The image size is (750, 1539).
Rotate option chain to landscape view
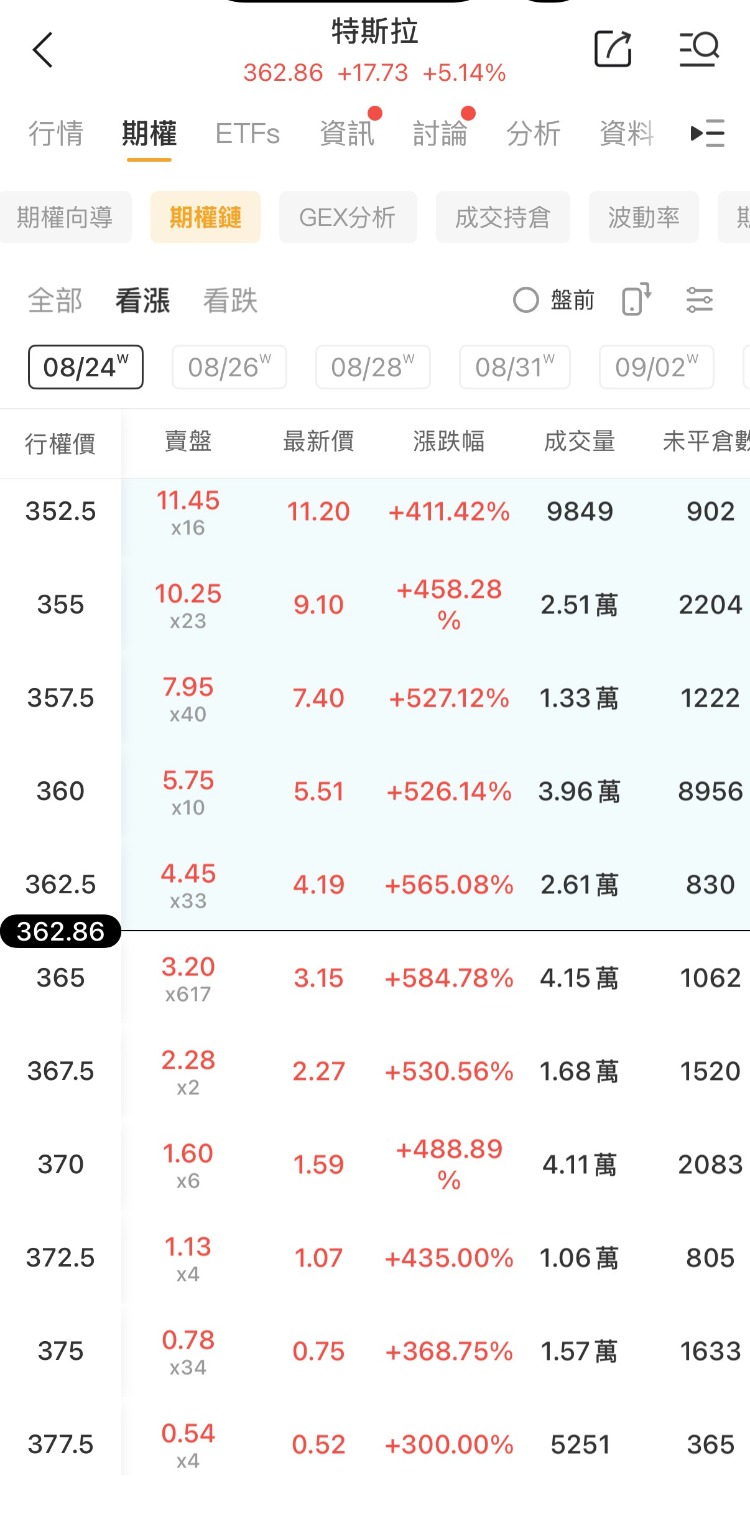tap(636, 299)
